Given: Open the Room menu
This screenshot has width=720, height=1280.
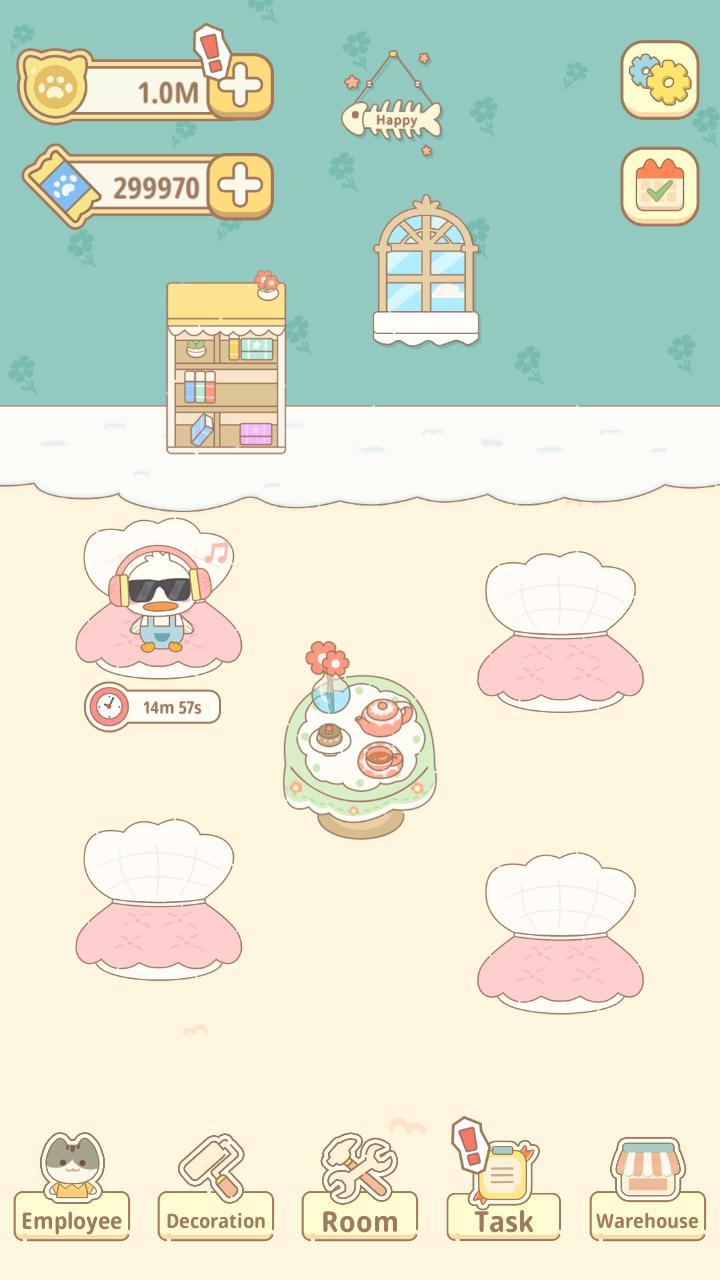Looking at the screenshot, I should coord(360,1188).
